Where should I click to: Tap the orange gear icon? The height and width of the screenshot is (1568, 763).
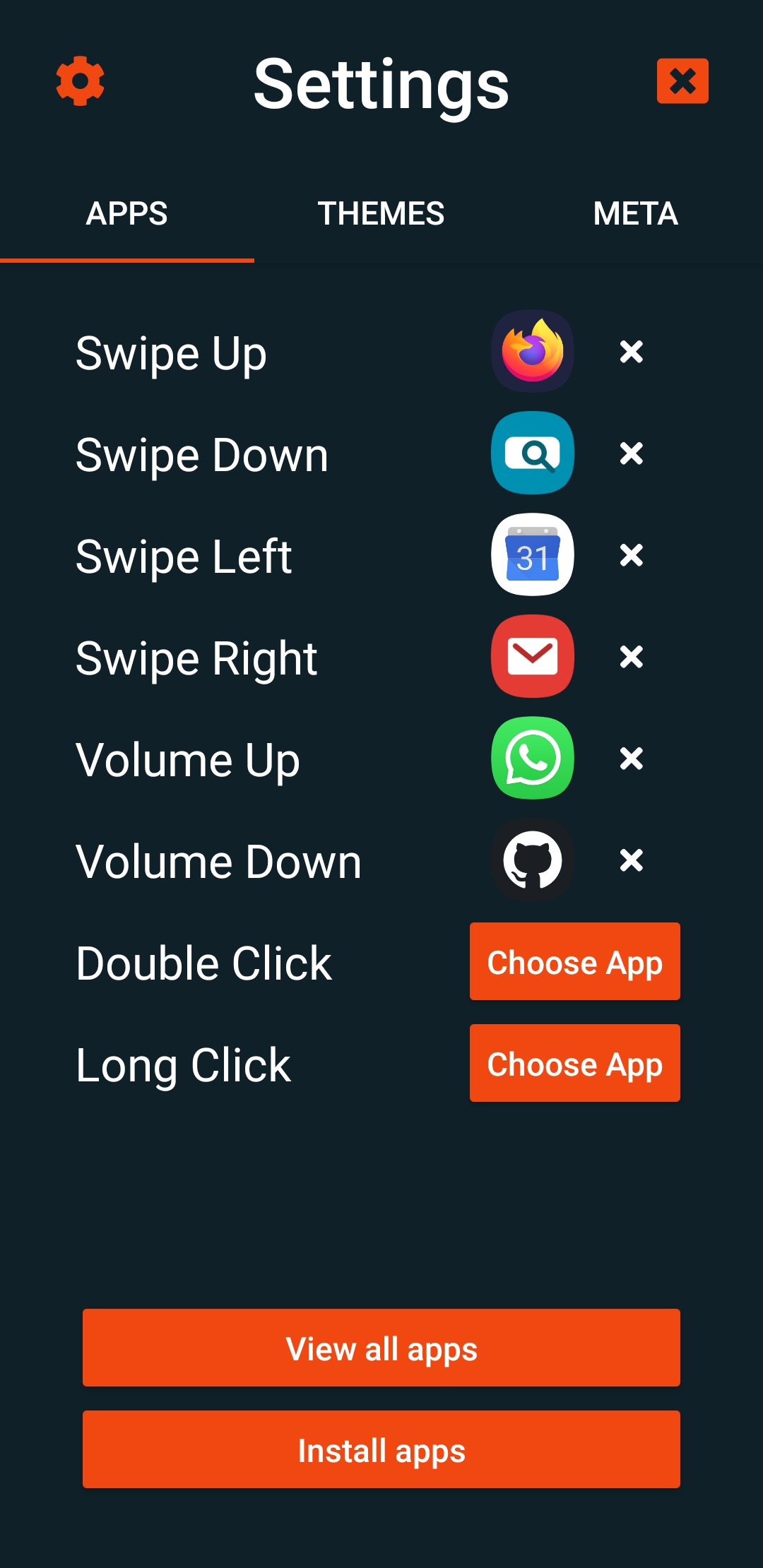click(x=81, y=81)
